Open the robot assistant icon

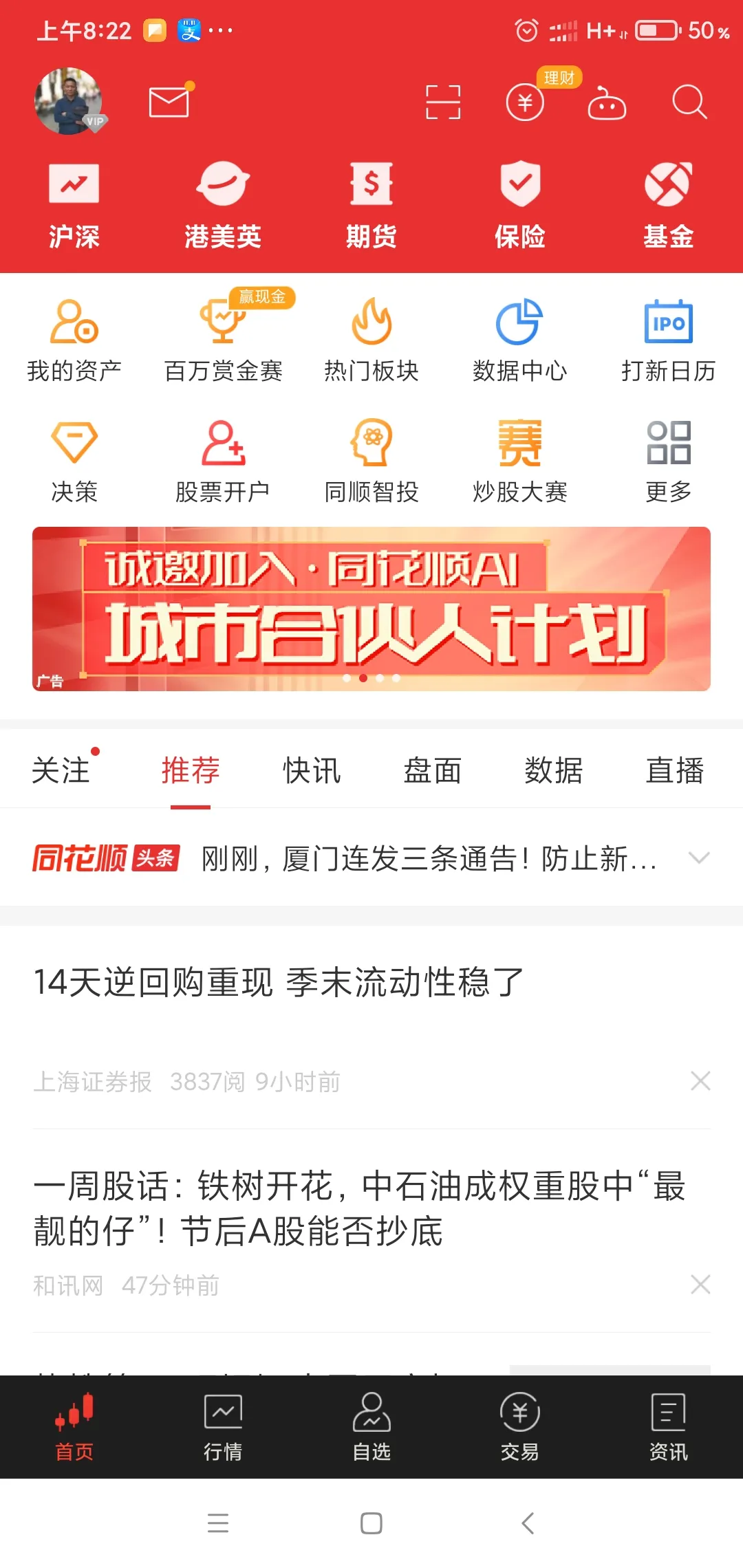(x=607, y=104)
